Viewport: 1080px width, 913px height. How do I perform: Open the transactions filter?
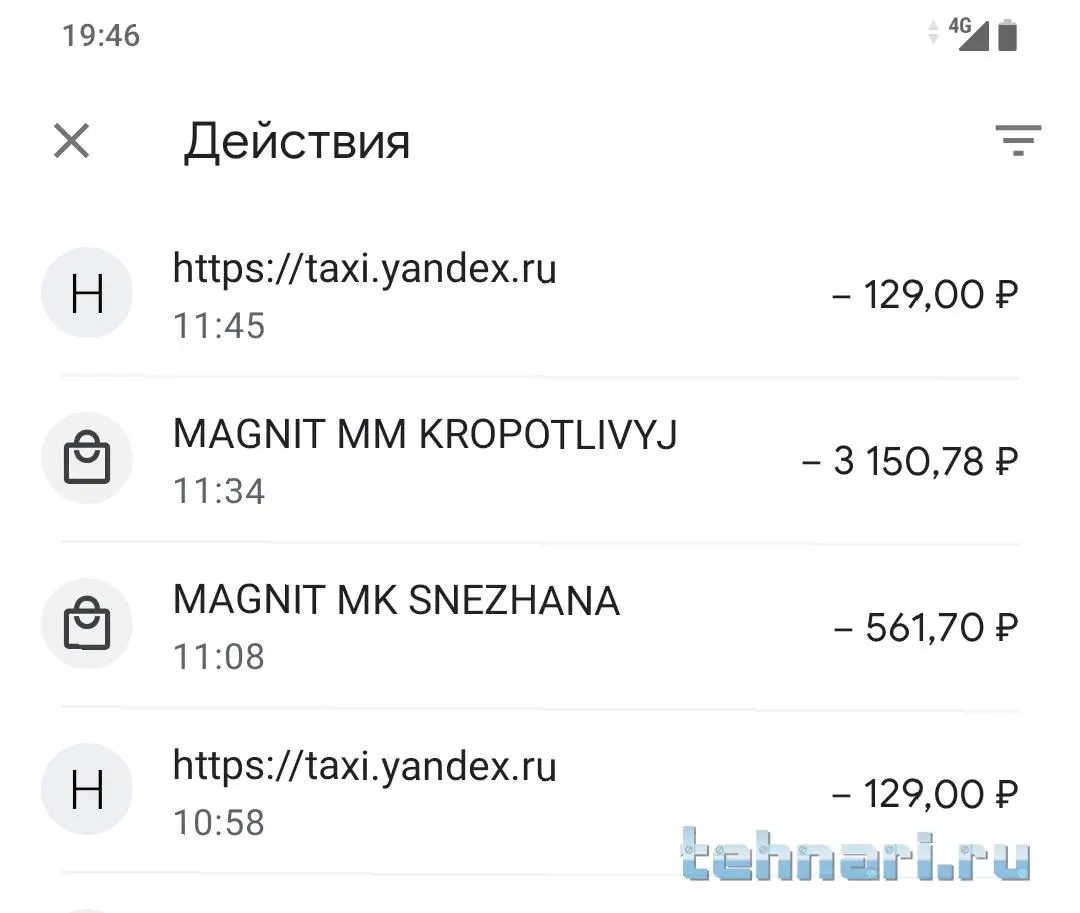point(1017,141)
